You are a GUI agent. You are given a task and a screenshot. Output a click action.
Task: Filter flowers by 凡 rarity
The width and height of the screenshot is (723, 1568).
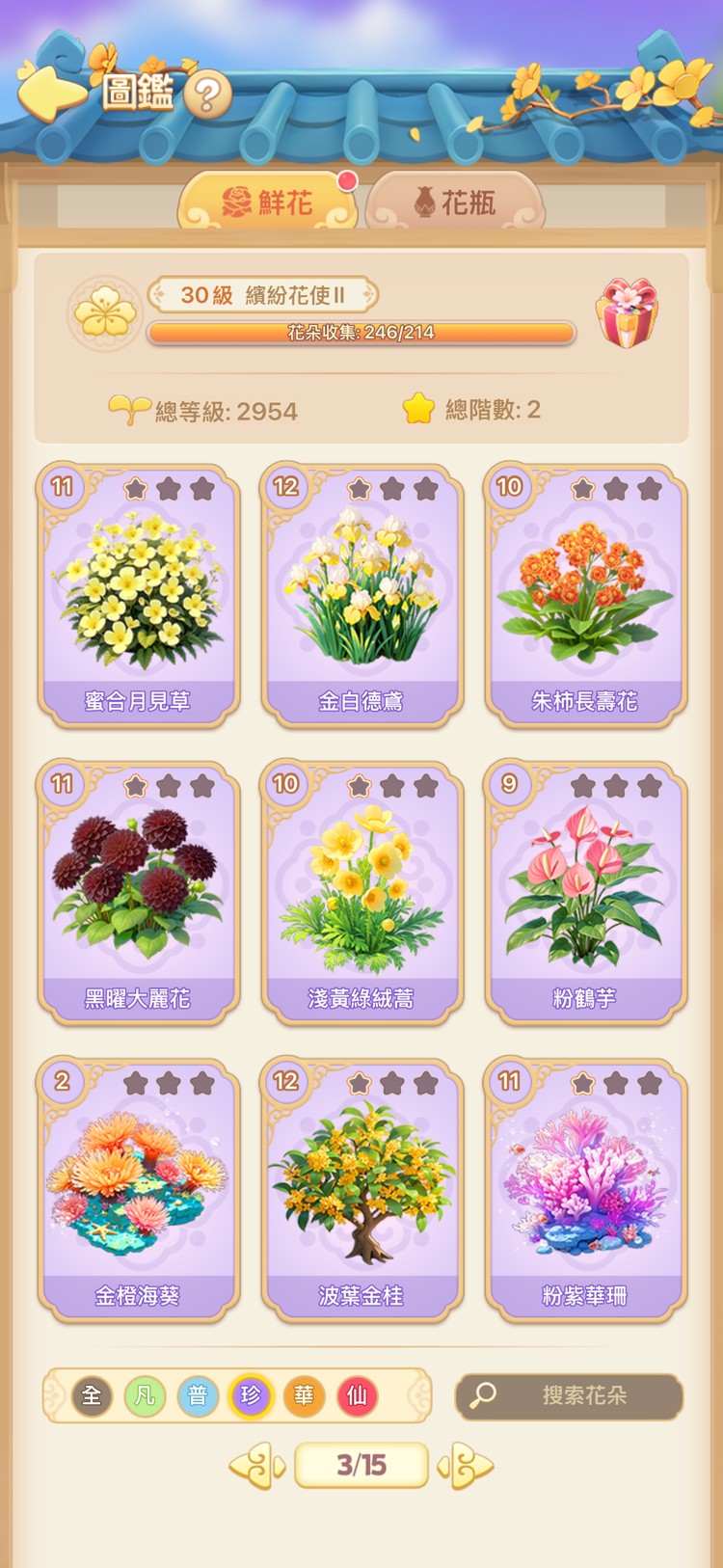pos(145,1395)
